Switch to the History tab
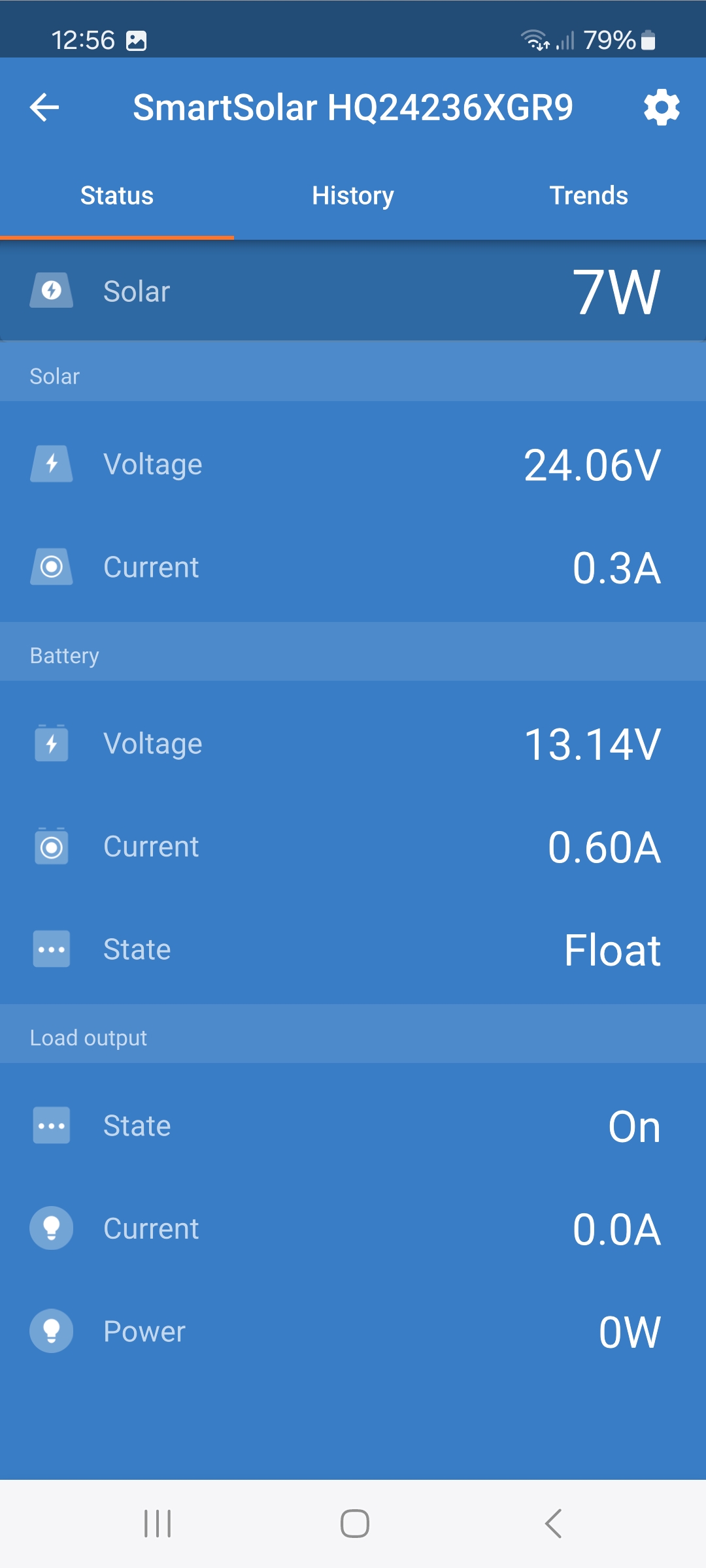 (x=353, y=195)
